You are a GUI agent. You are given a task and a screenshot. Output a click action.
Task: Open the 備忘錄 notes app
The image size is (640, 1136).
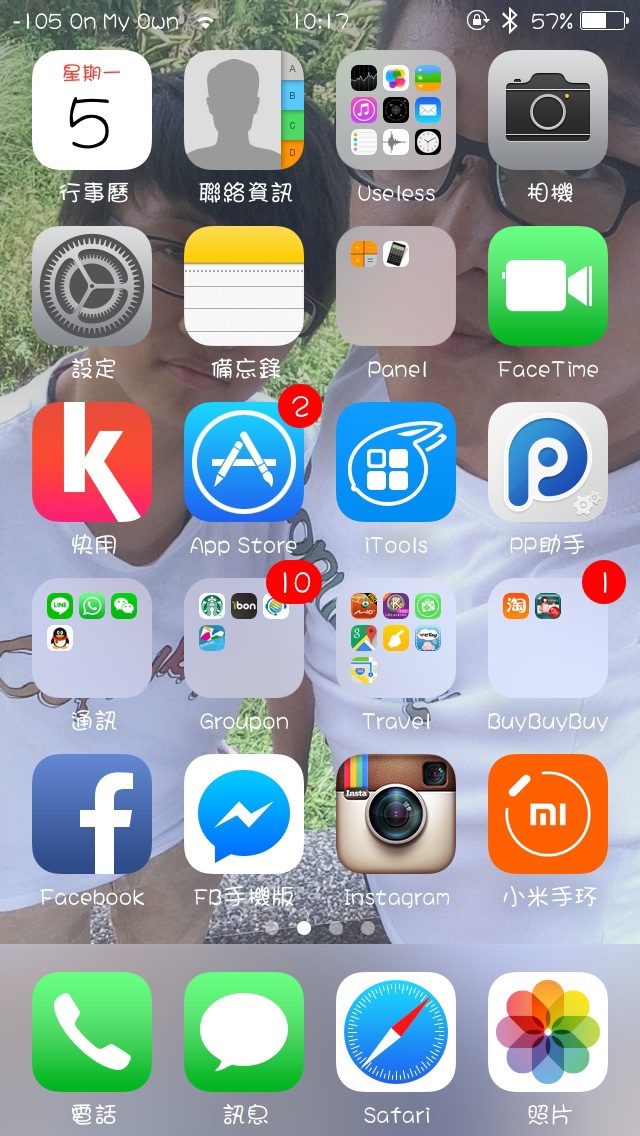(x=244, y=286)
